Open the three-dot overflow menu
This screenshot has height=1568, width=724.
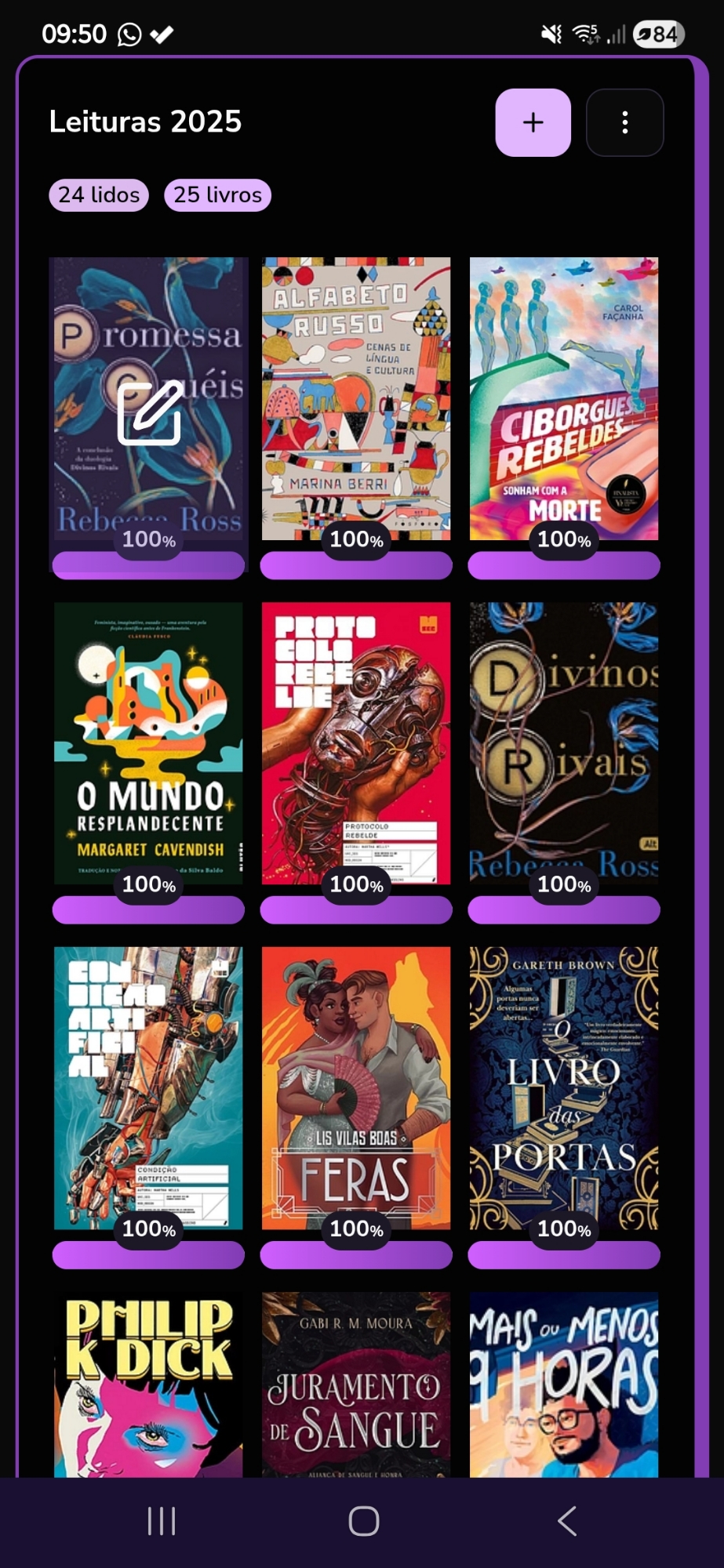click(x=624, y=122)
